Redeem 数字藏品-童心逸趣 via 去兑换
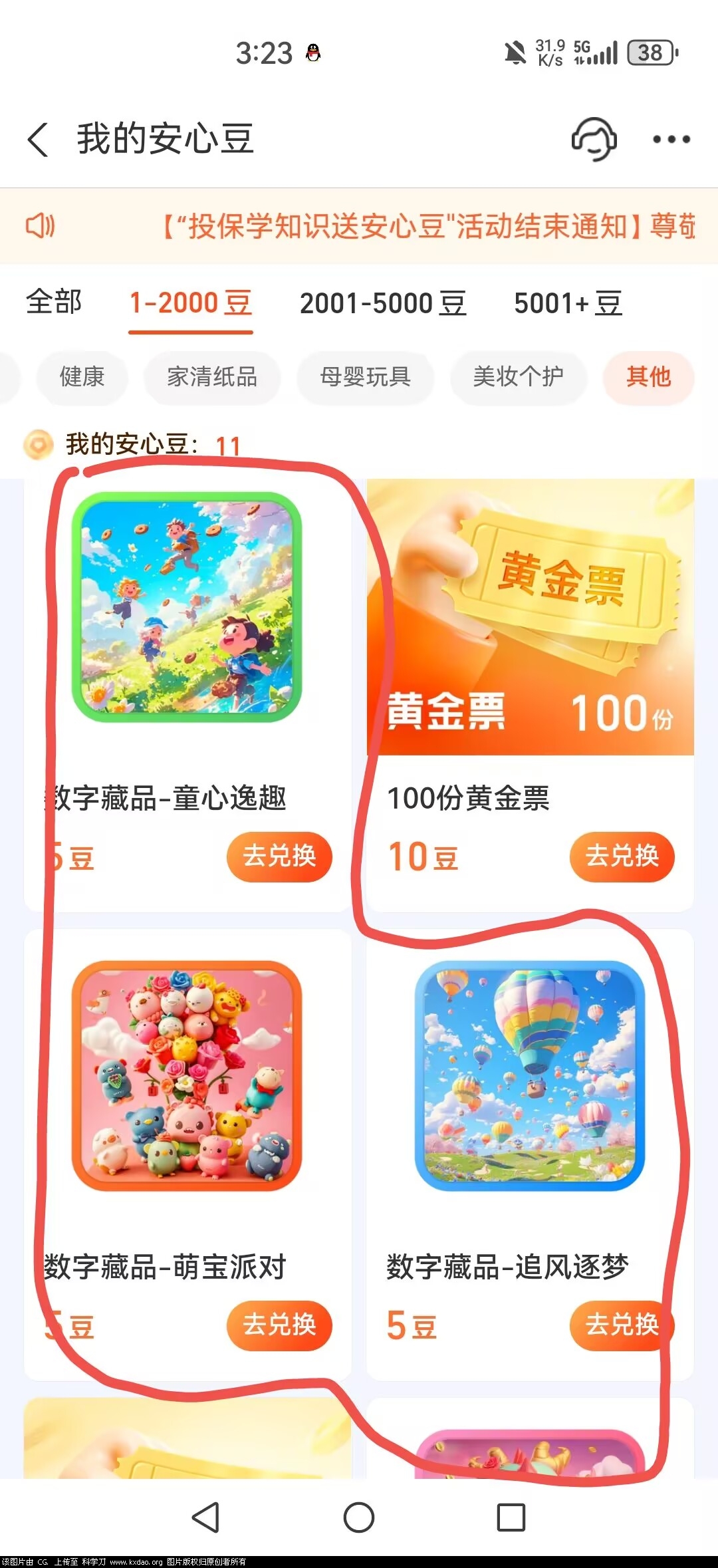Image resolution: width=718 pixels, height=1568 pixels. point(279,856)
